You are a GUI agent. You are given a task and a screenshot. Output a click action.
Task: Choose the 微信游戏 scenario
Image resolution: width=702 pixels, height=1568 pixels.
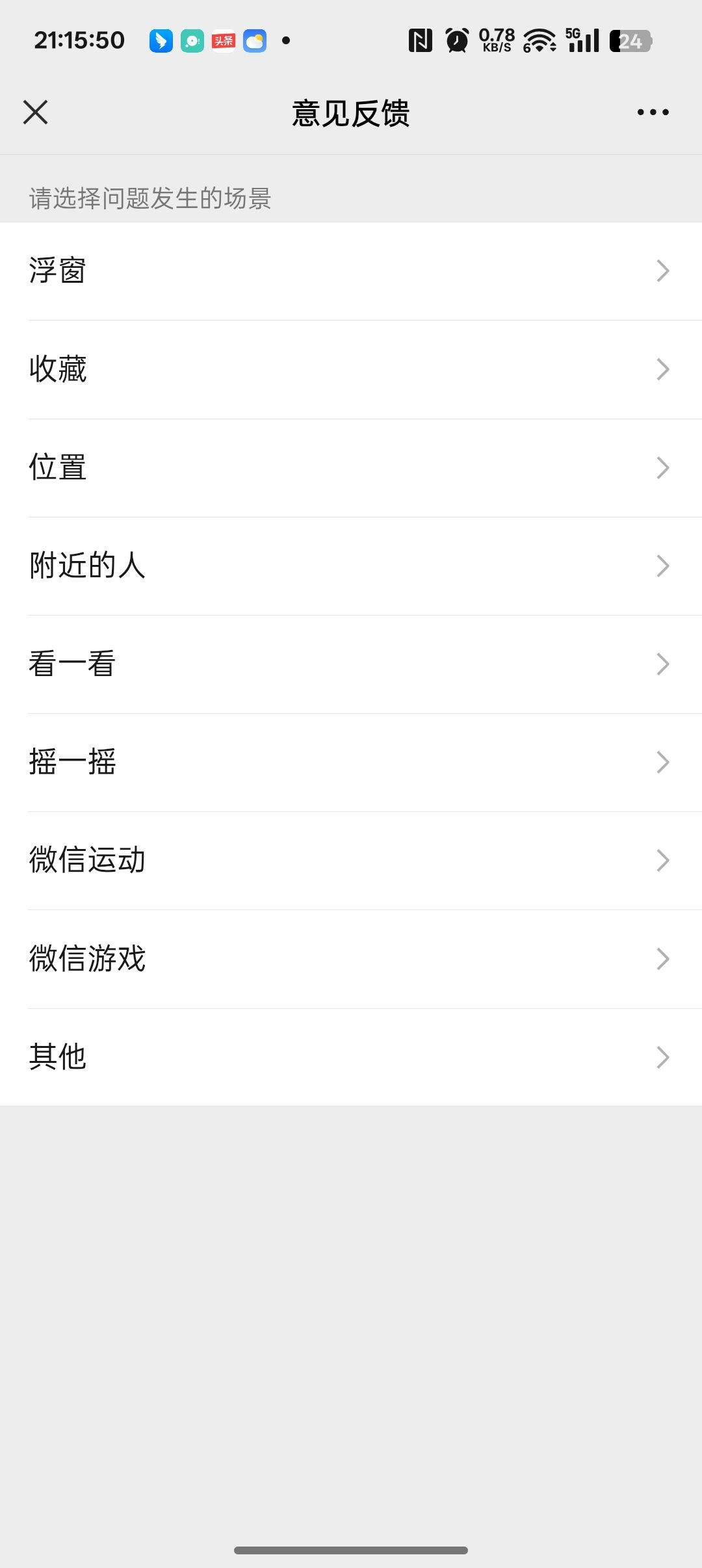coord(351,959)
